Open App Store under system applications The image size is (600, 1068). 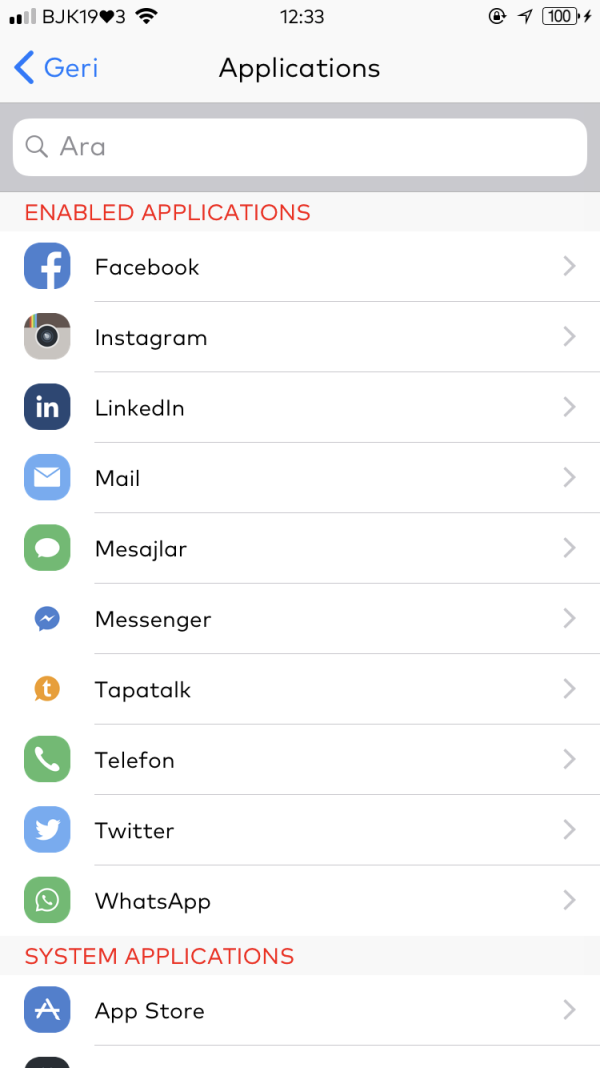(300, 1011)
